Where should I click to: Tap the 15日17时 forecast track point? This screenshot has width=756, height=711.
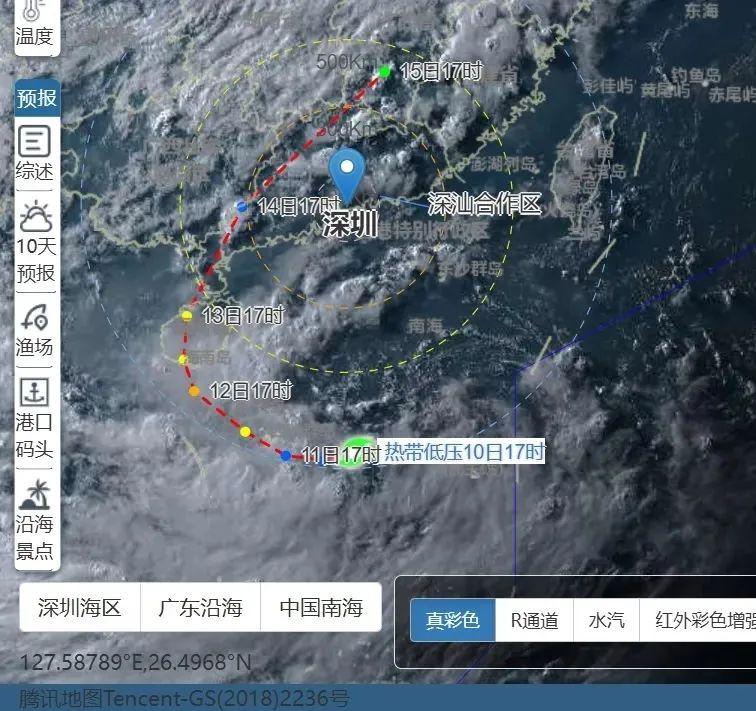(x=384, y=71)
